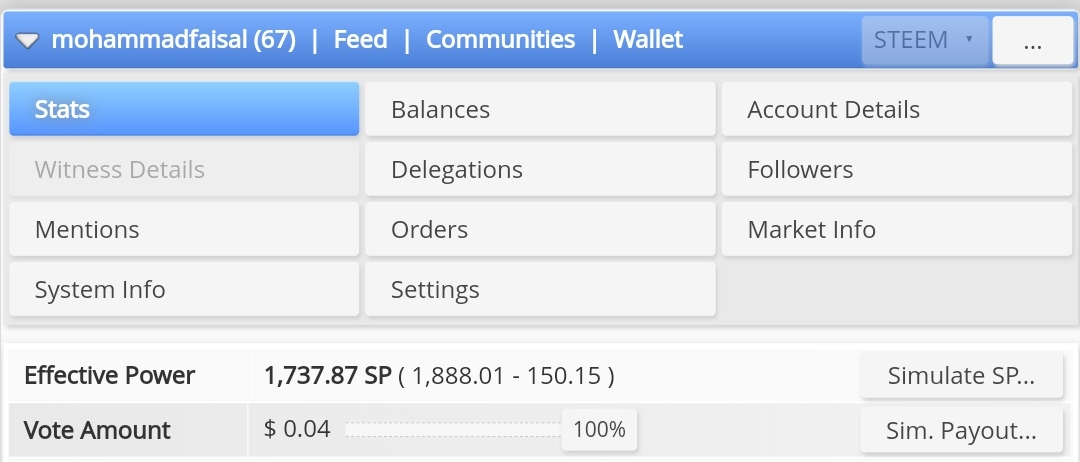Viewport: 1080px width, 462px height.
Task: Open mohammadfaisal (67) profile link
Action: (174, 40)
